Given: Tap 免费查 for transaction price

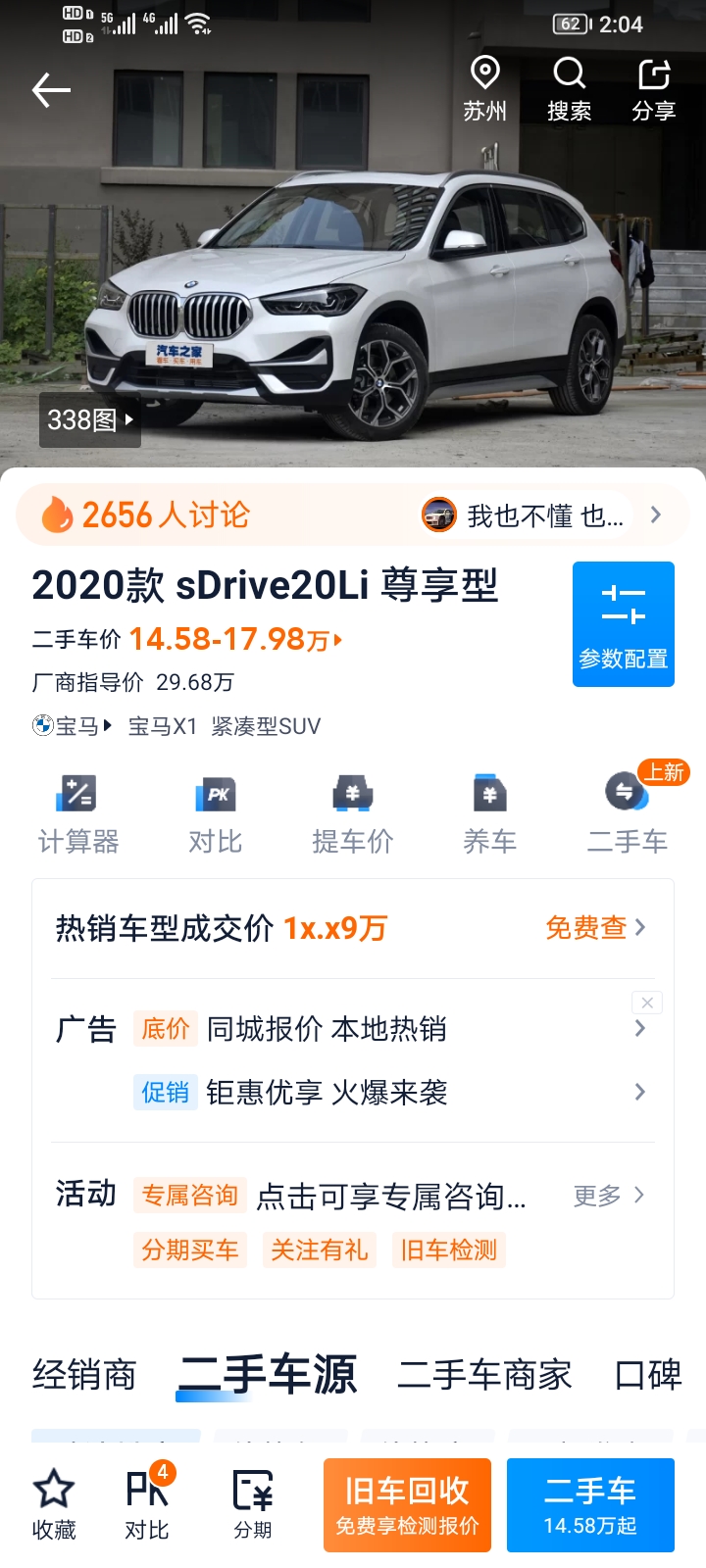Looking at the screenshot, I should click(x=595, y=927).
